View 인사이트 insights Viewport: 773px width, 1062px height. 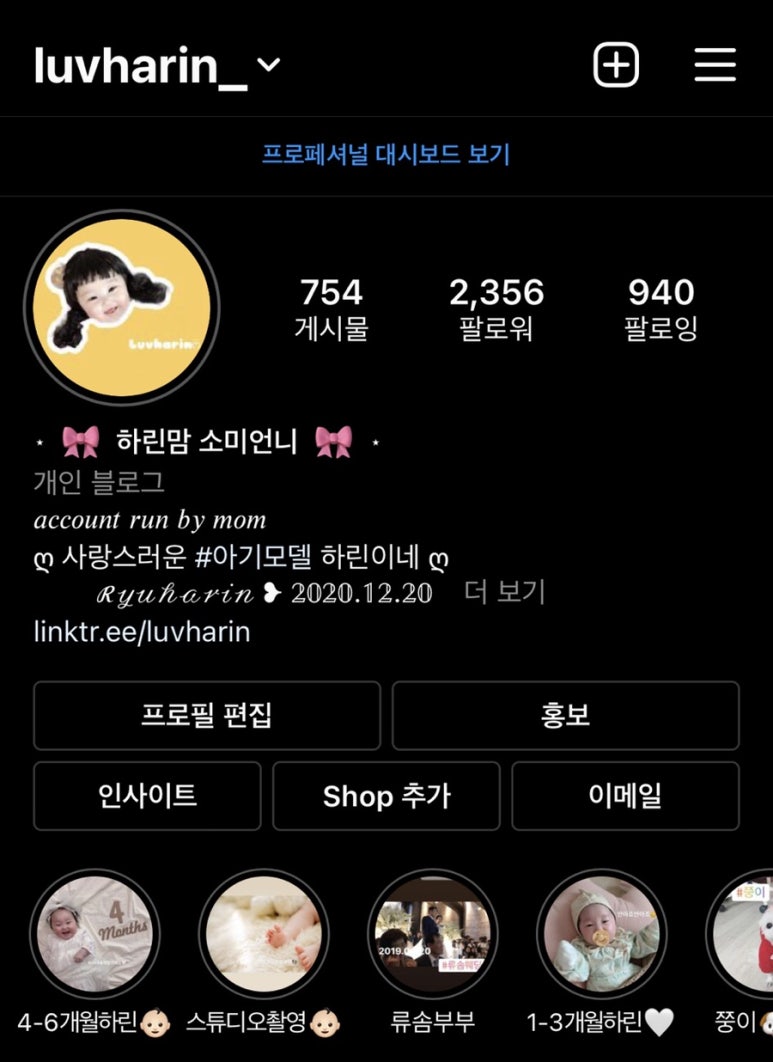(x=147, y=796)
